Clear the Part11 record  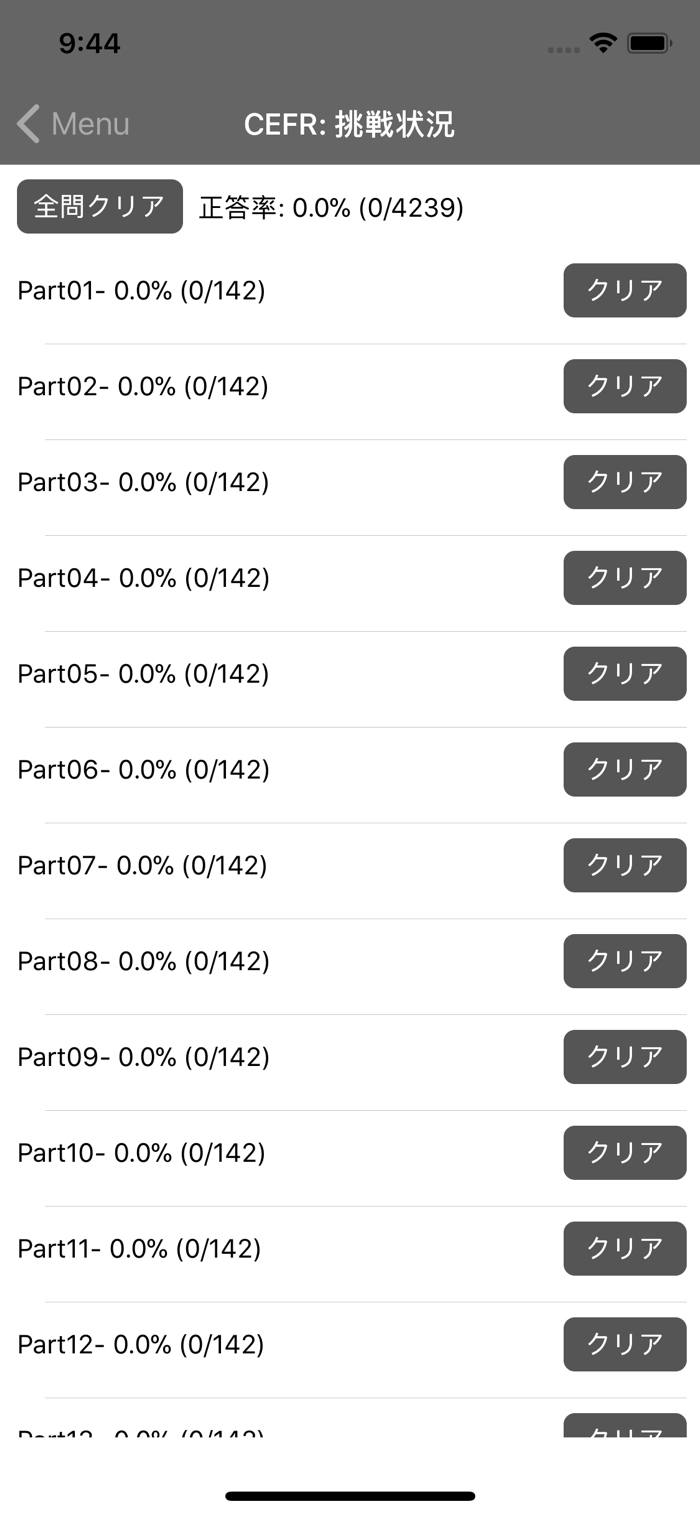pyautogui.click(x=624, y=1248)
